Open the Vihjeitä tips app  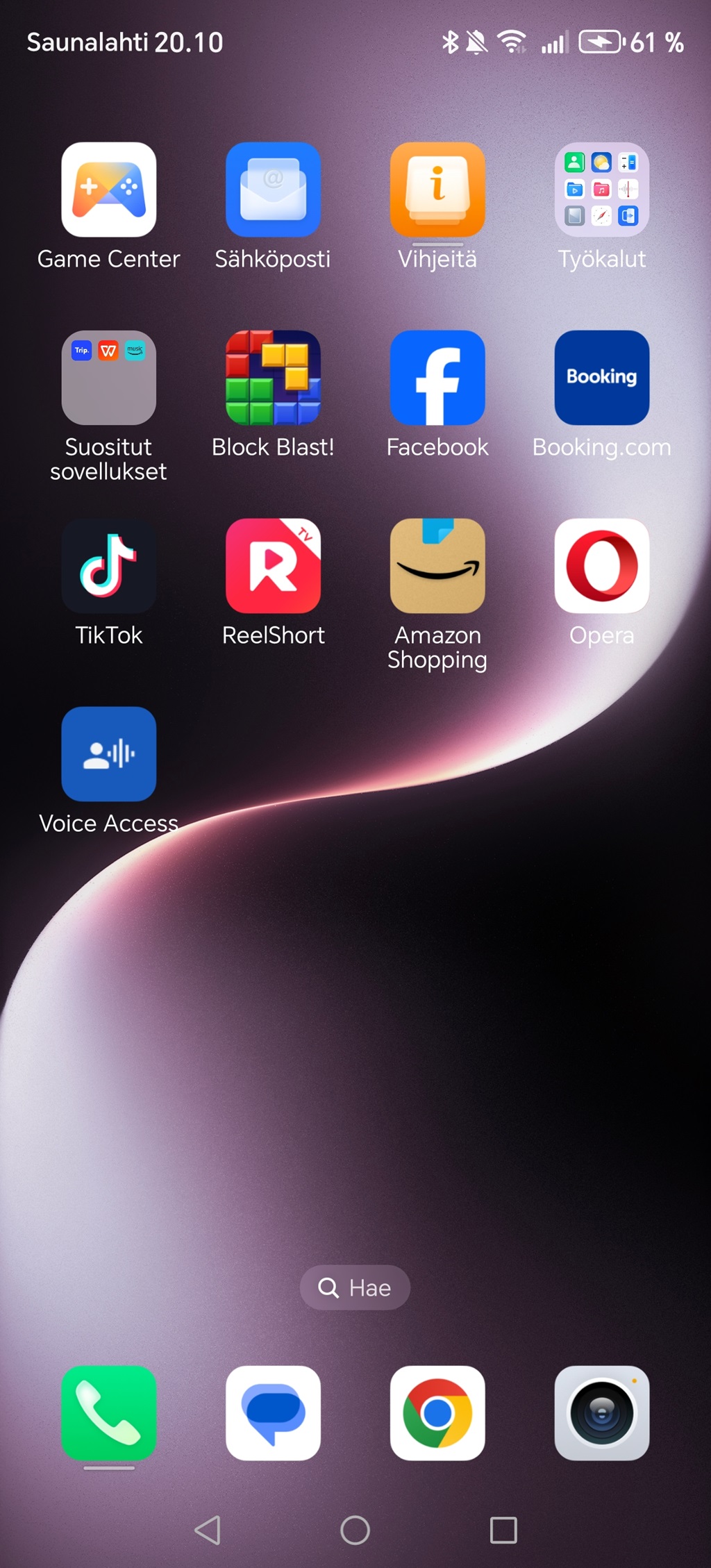[437, 190]
